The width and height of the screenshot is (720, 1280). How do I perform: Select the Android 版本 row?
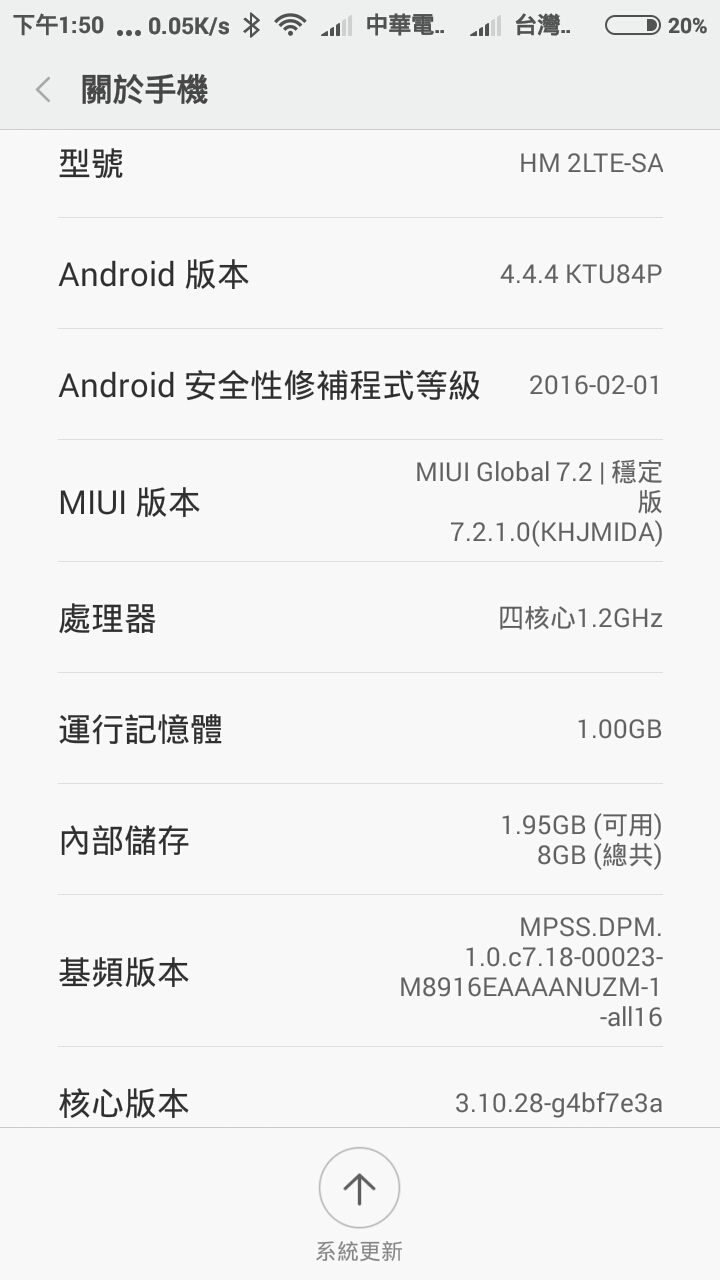tap(360, 274)
